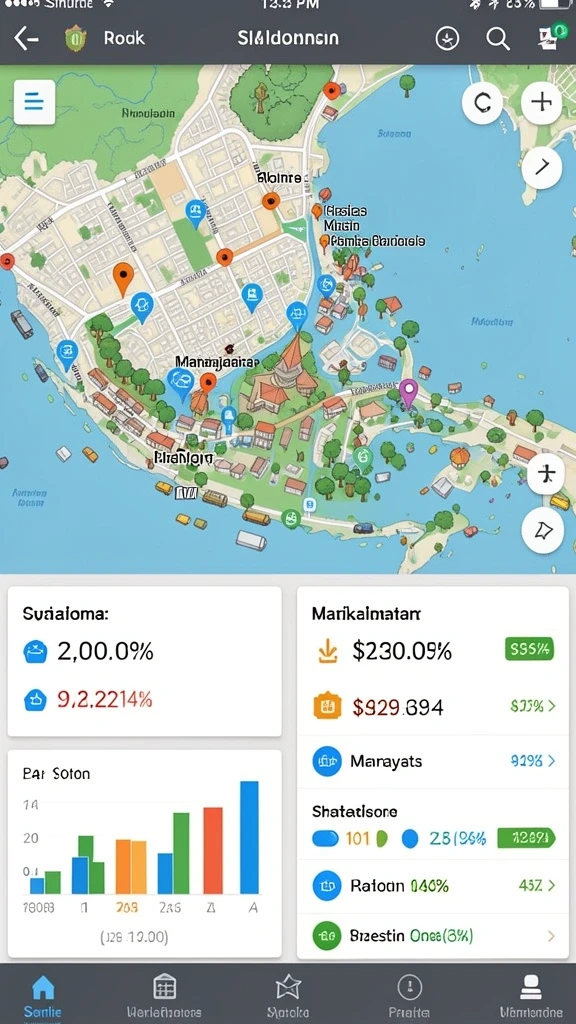
Task: Select the purple pin on the map
Action: pyautogui.click(x=408, y=394)
